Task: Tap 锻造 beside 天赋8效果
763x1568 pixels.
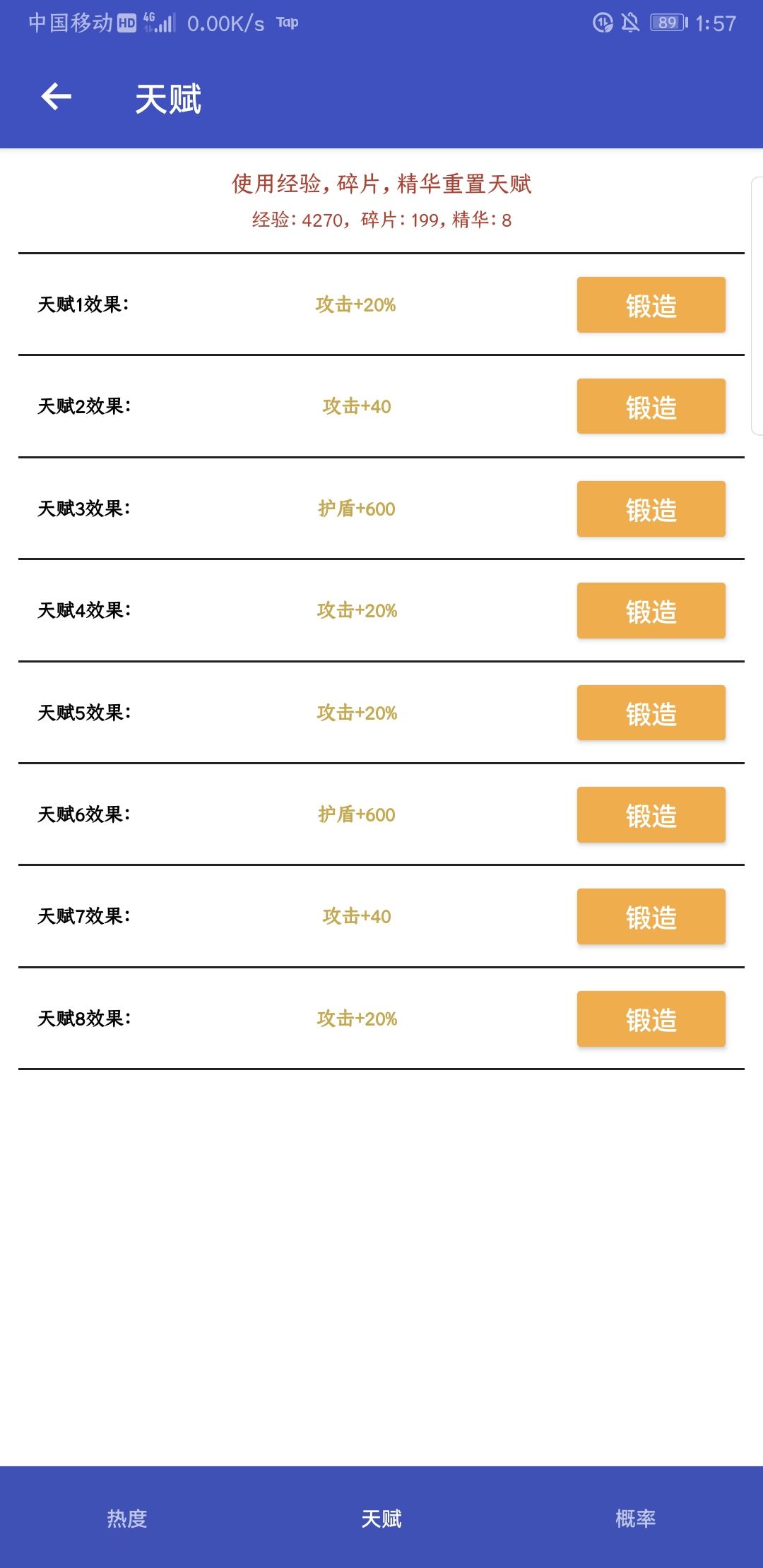Action: (x=651, y=1019)
